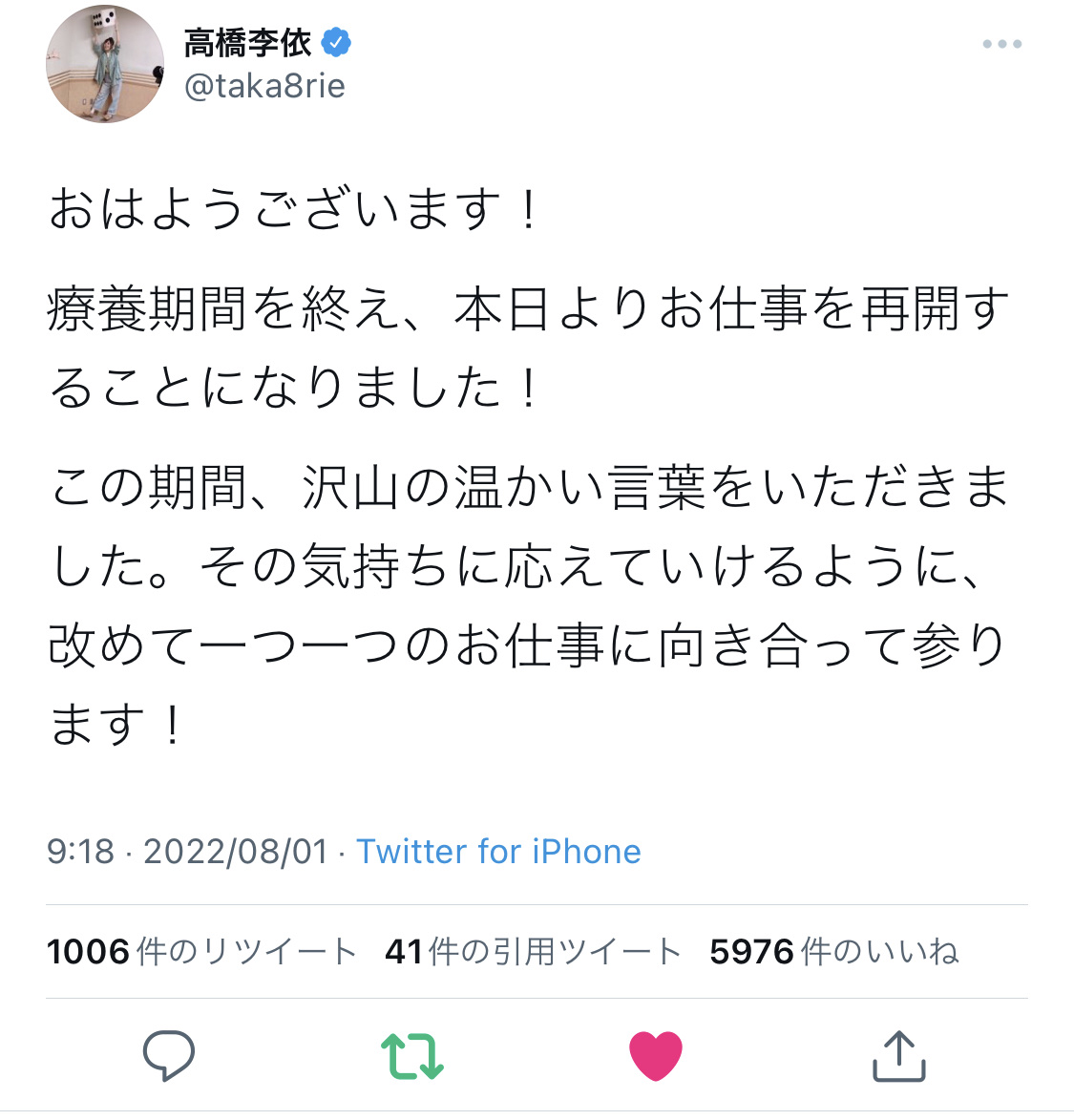Viewport: 1074px width, 1120px height.
Task: Open 高橋李依's profile picture
Action: click(105, 64)
